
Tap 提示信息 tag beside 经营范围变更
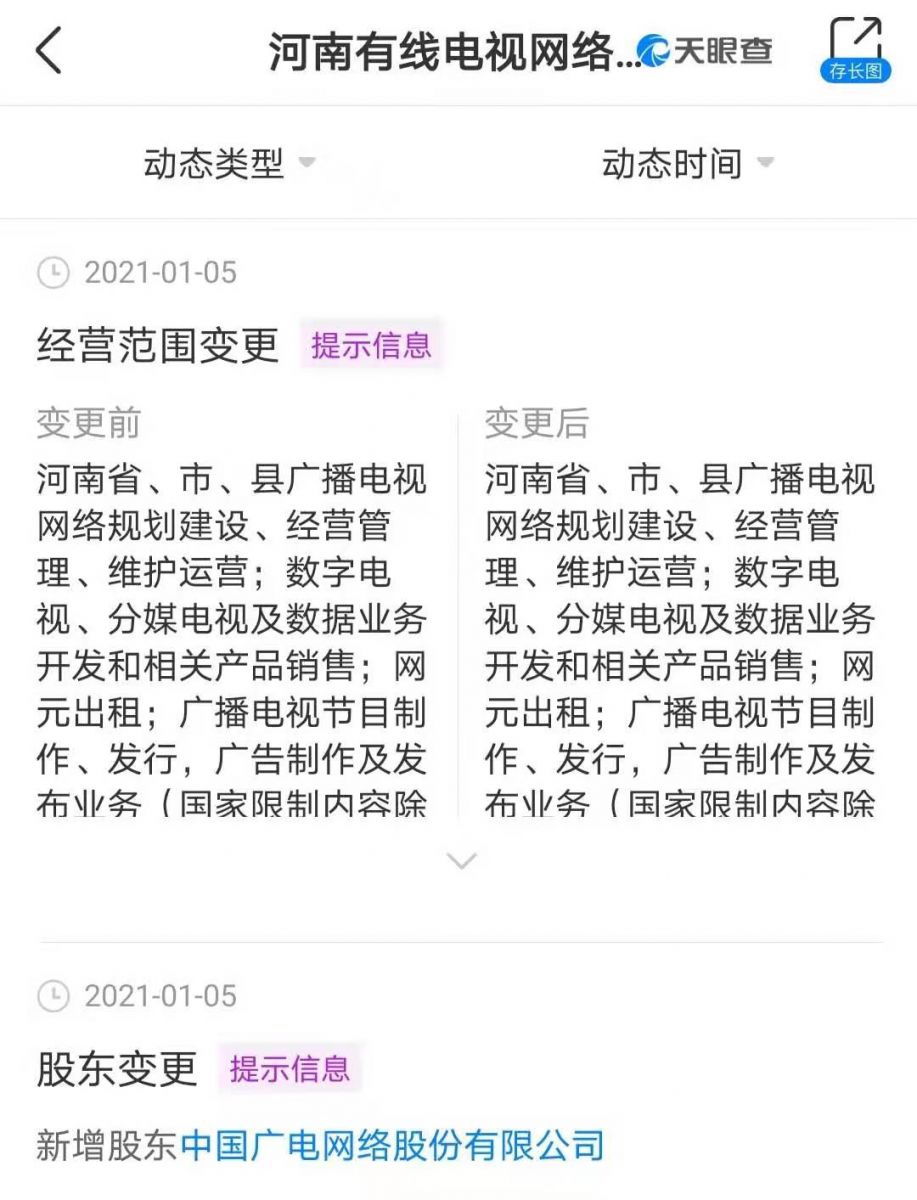tap(371, 346)
